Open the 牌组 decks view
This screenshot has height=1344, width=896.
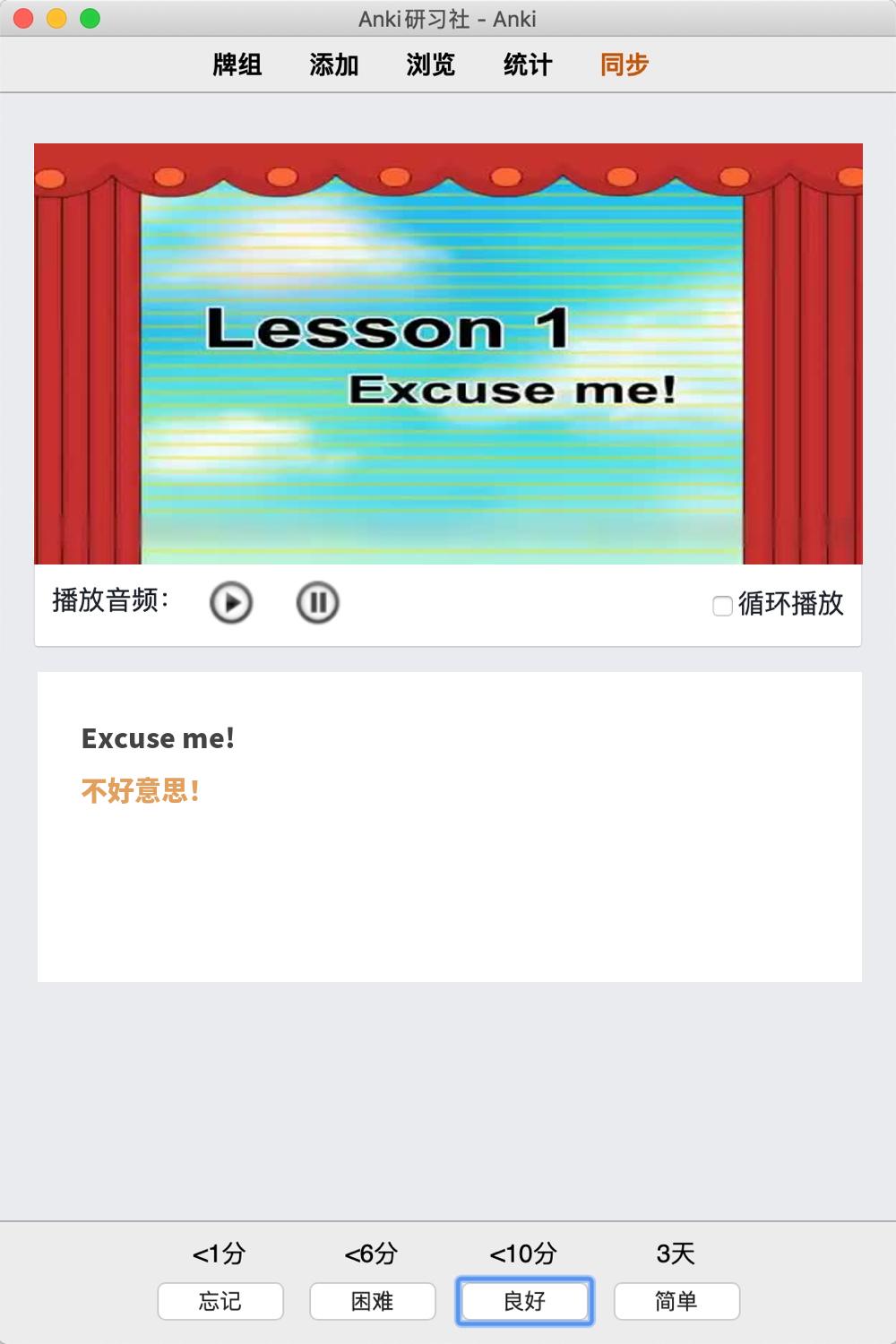pyautogui.click(x=237, y=65)
